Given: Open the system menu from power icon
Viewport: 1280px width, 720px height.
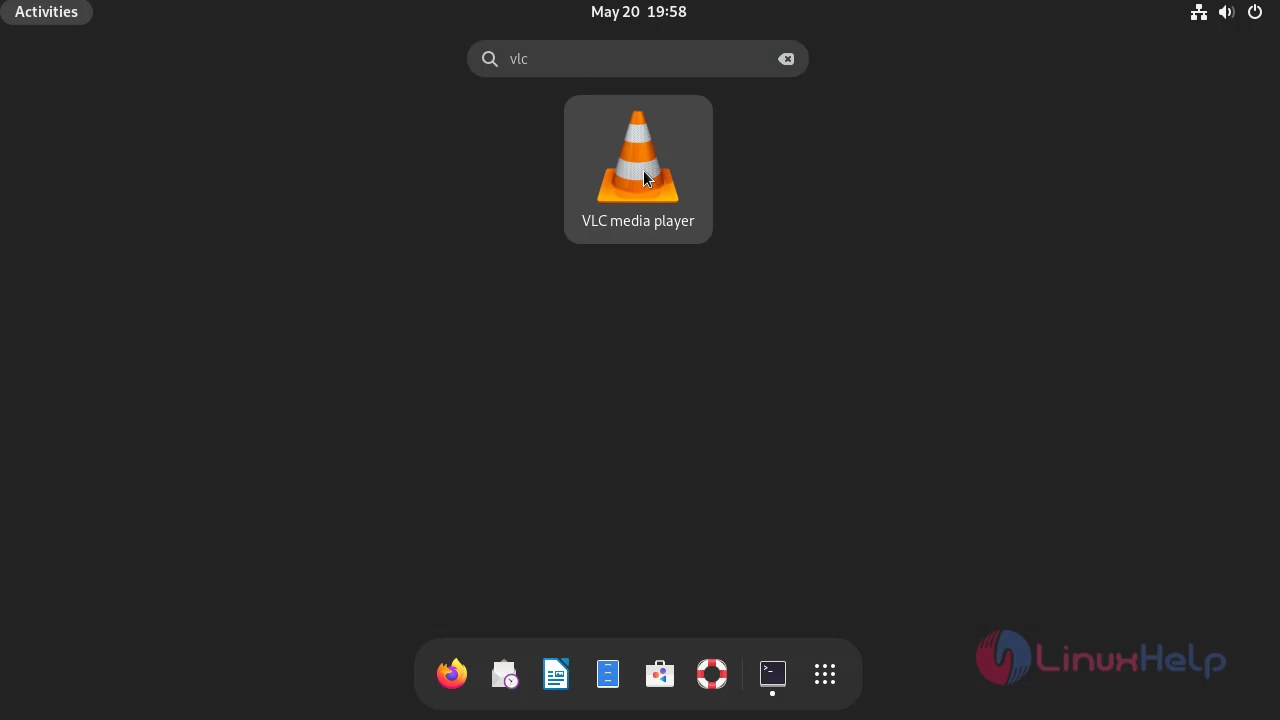Looking at the screenshot, I should pos(1255,12).
